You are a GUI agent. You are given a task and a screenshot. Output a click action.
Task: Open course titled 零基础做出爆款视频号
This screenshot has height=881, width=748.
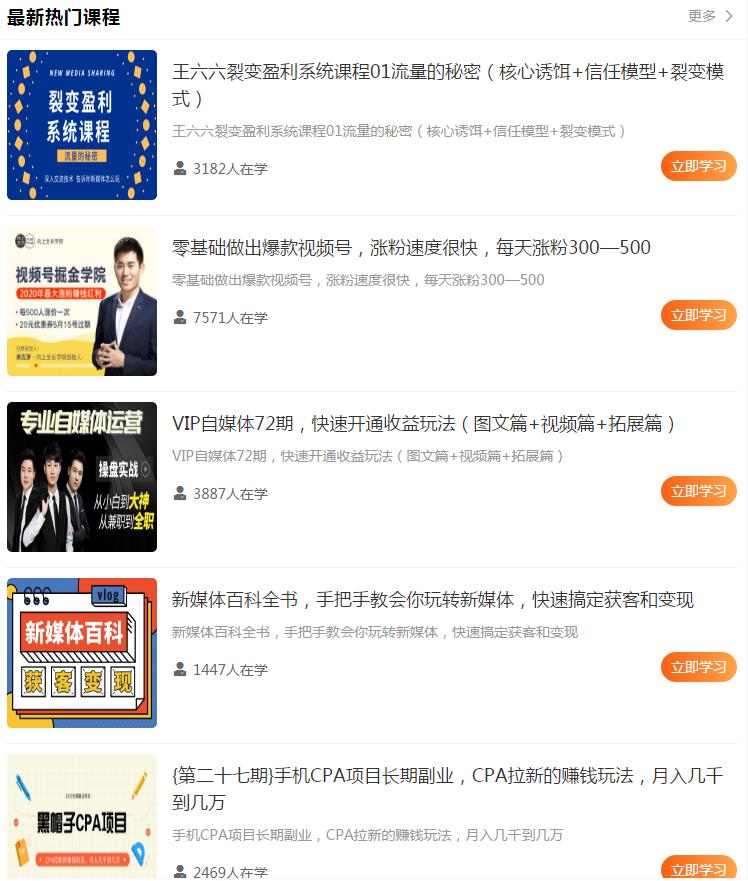click(x=411, y=248)
